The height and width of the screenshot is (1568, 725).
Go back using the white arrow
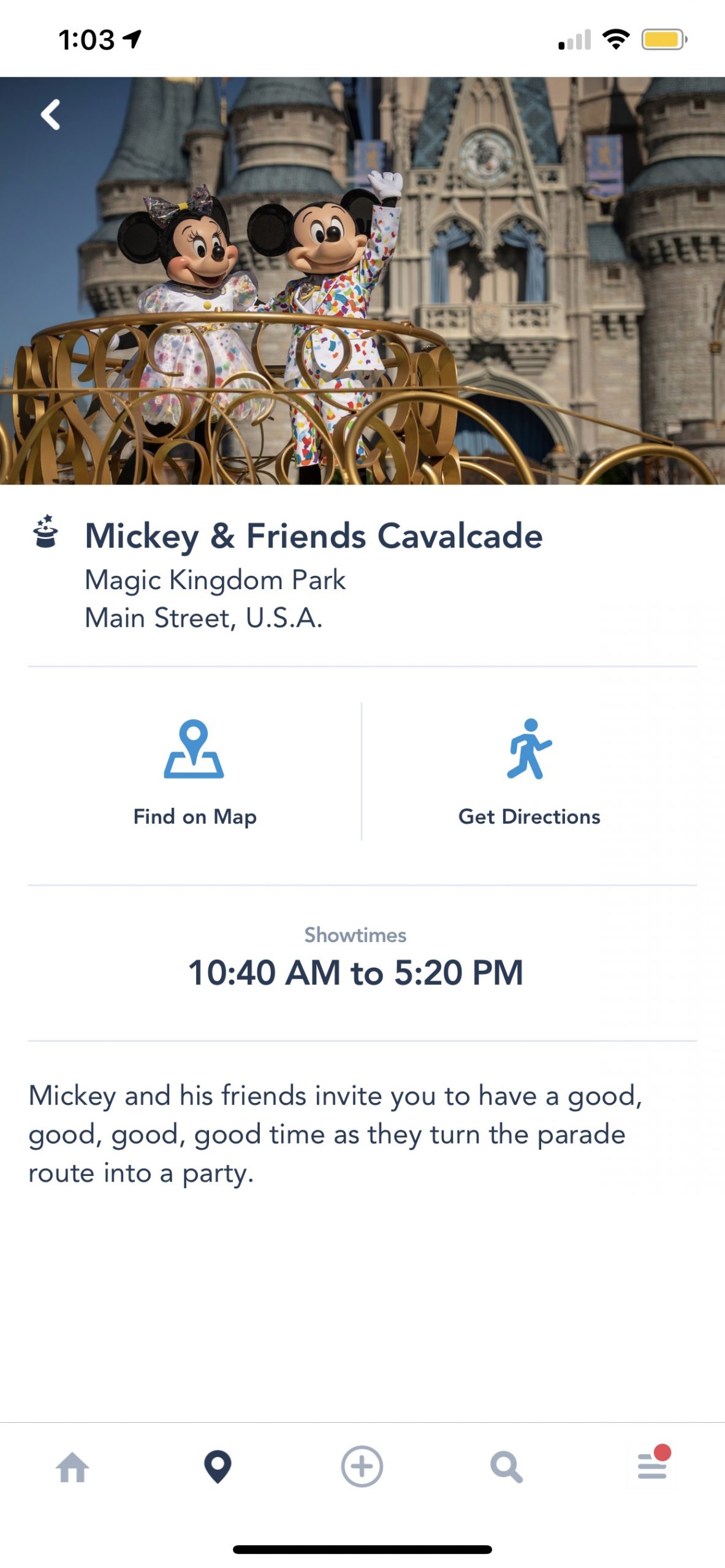pos(50,115)
